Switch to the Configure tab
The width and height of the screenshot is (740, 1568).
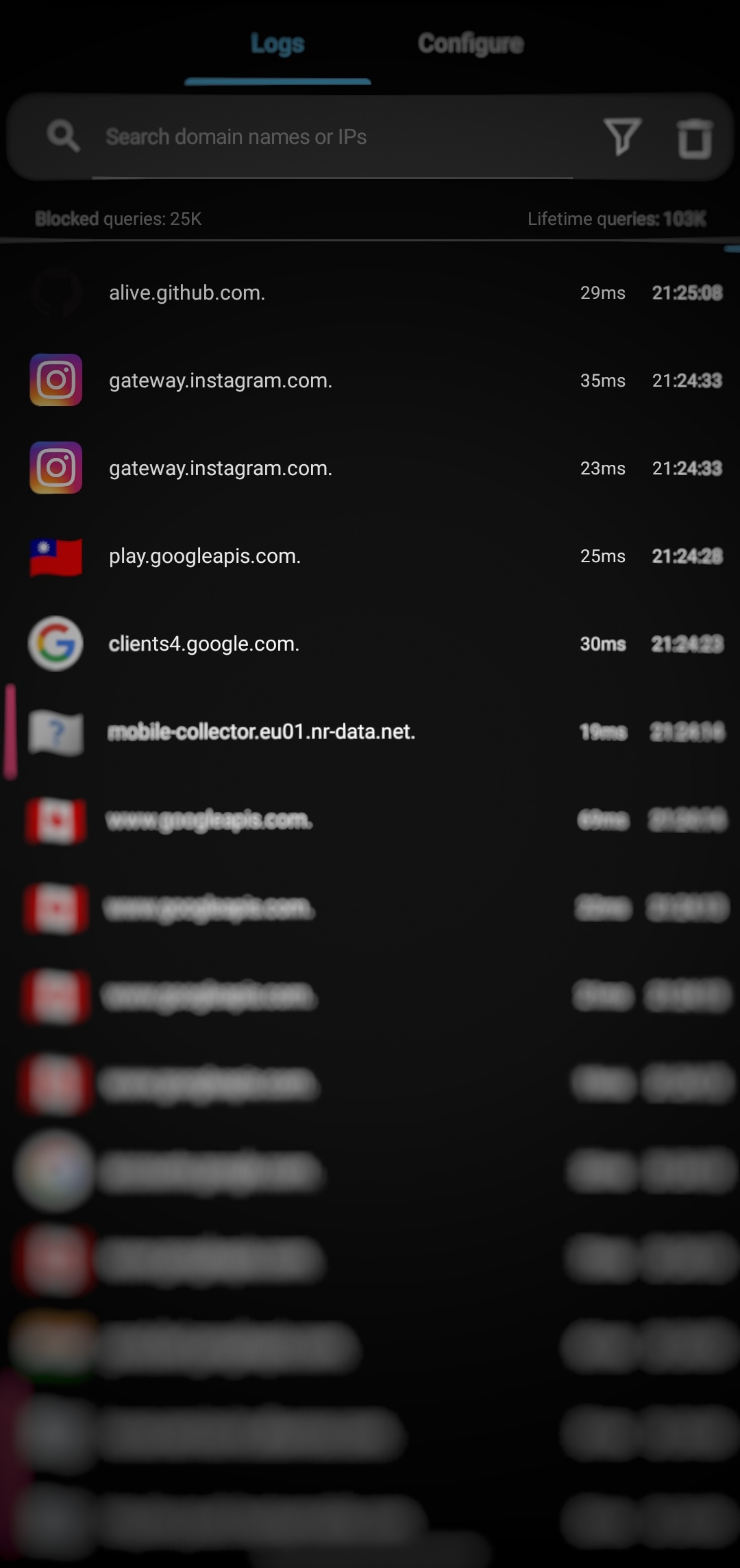(x=471, y=44)
